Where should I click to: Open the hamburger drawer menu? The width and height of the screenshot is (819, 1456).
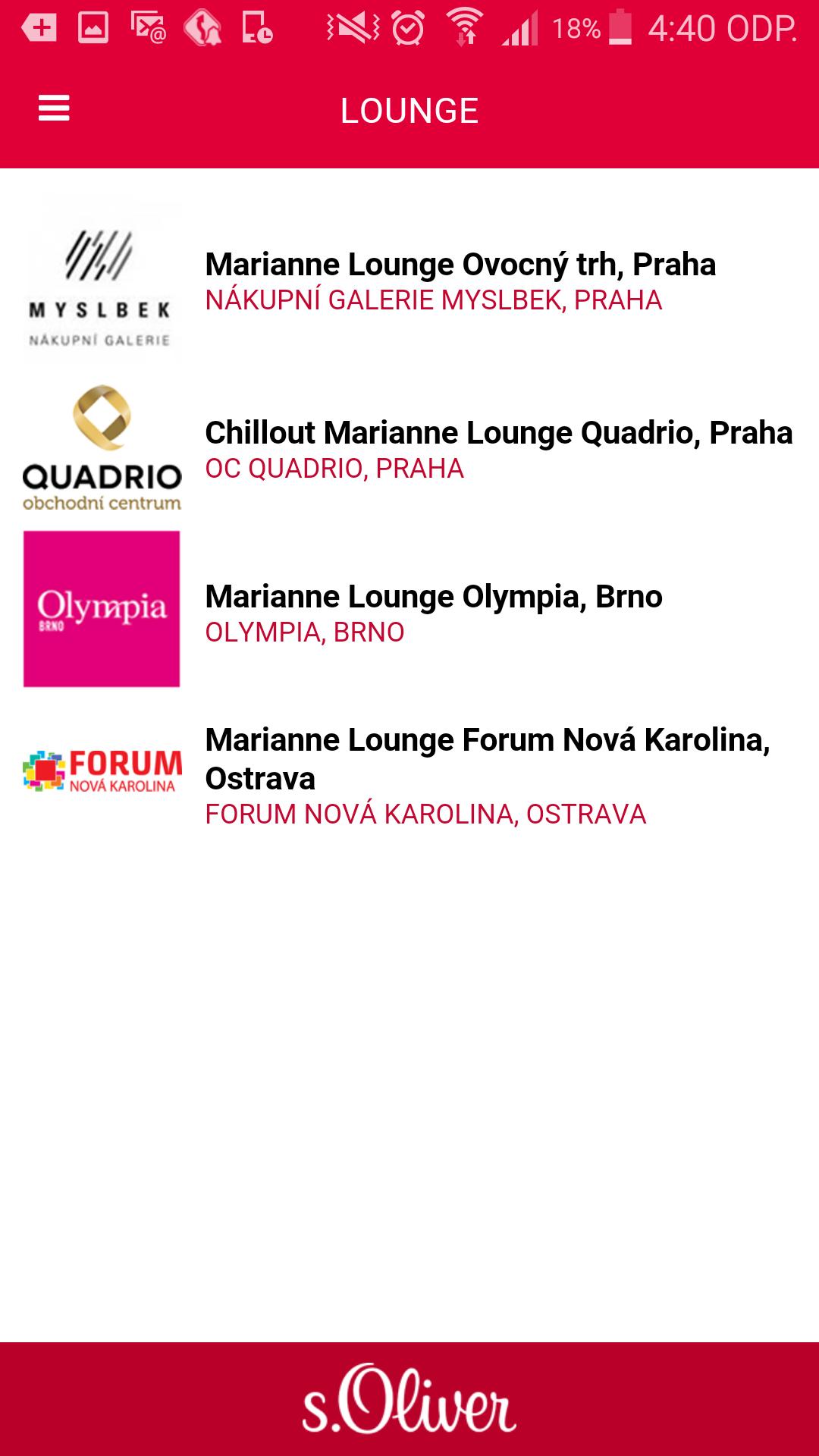click(x=54, y=109)
